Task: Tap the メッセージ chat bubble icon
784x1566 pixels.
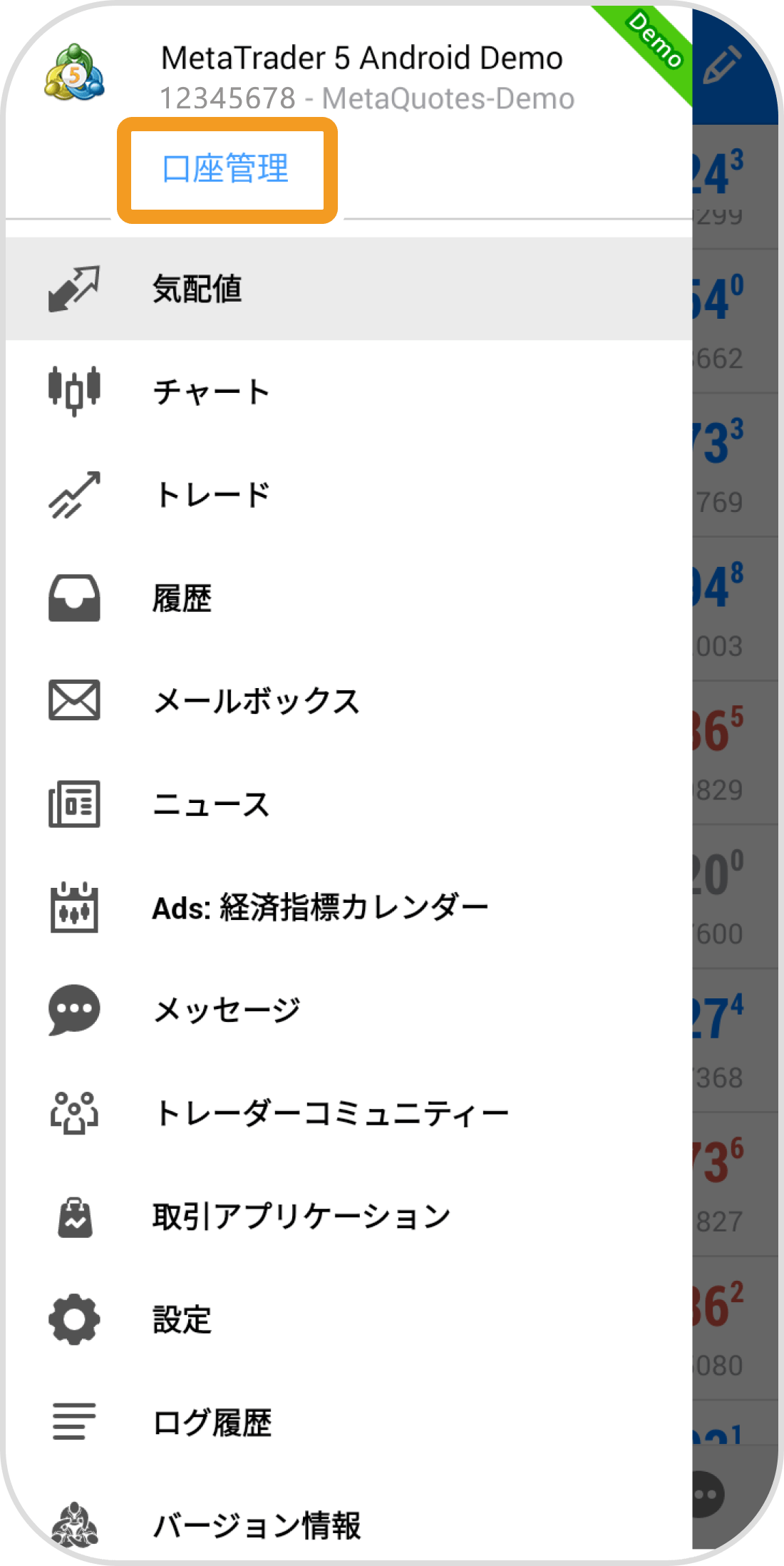Action: tap(73, 1008)
